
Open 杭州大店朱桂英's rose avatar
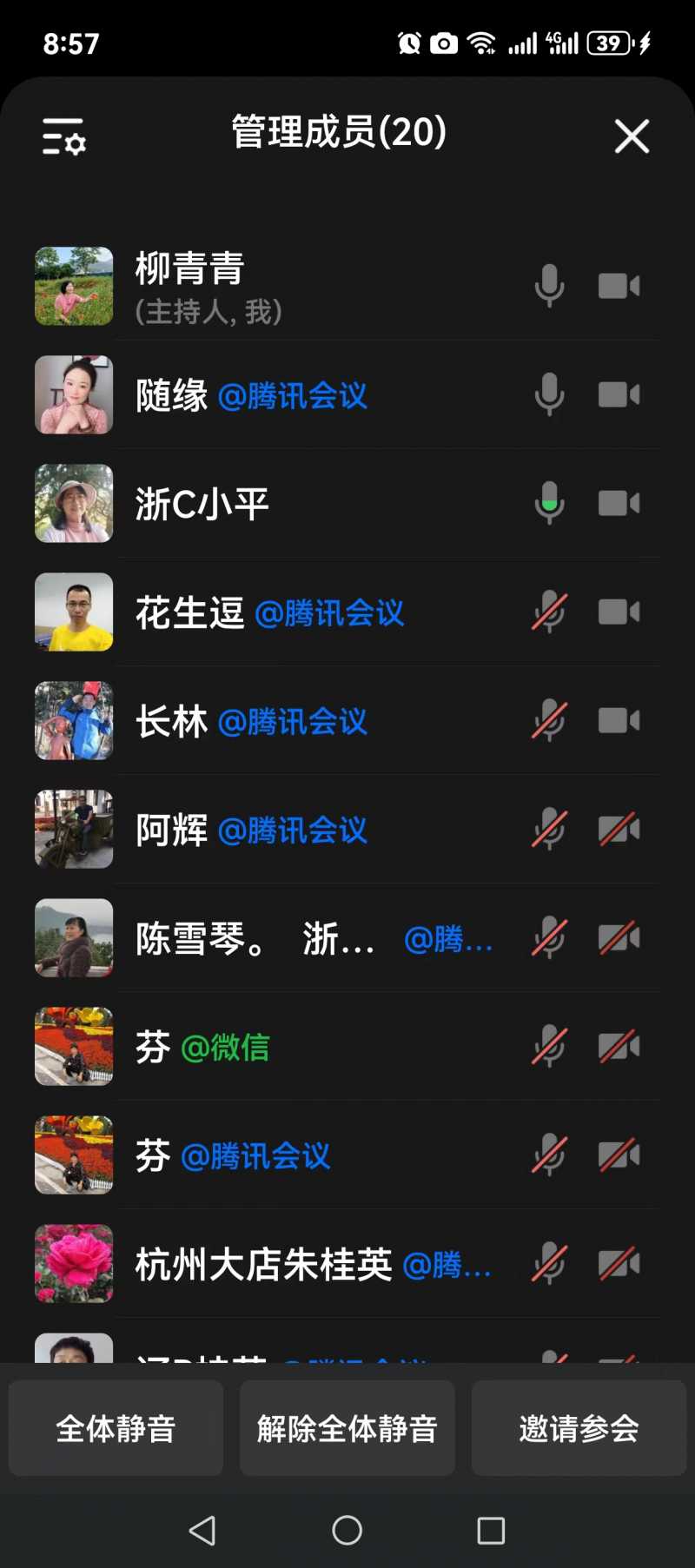(73, 1264)
